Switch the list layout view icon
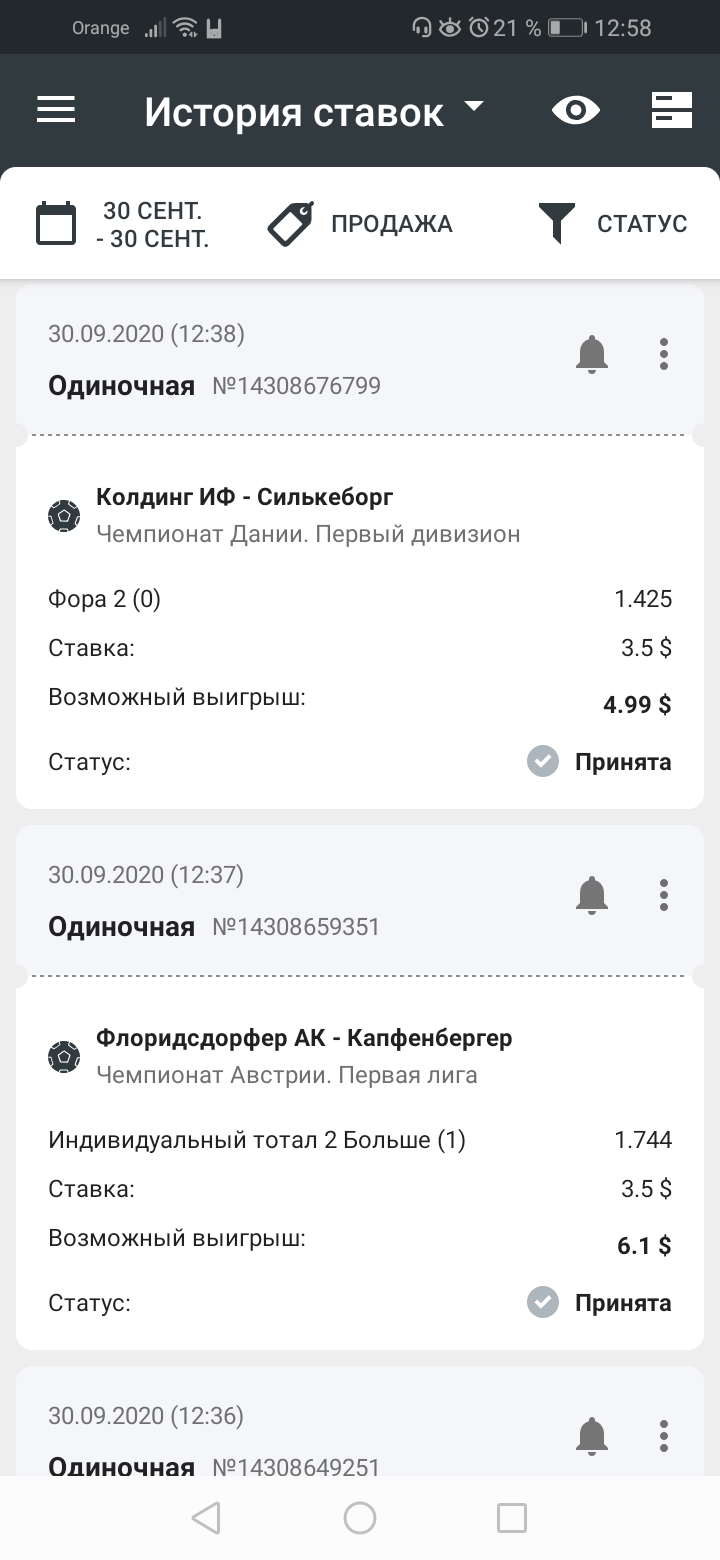This screenshot has width=720, height=1560. coord(672,110)
